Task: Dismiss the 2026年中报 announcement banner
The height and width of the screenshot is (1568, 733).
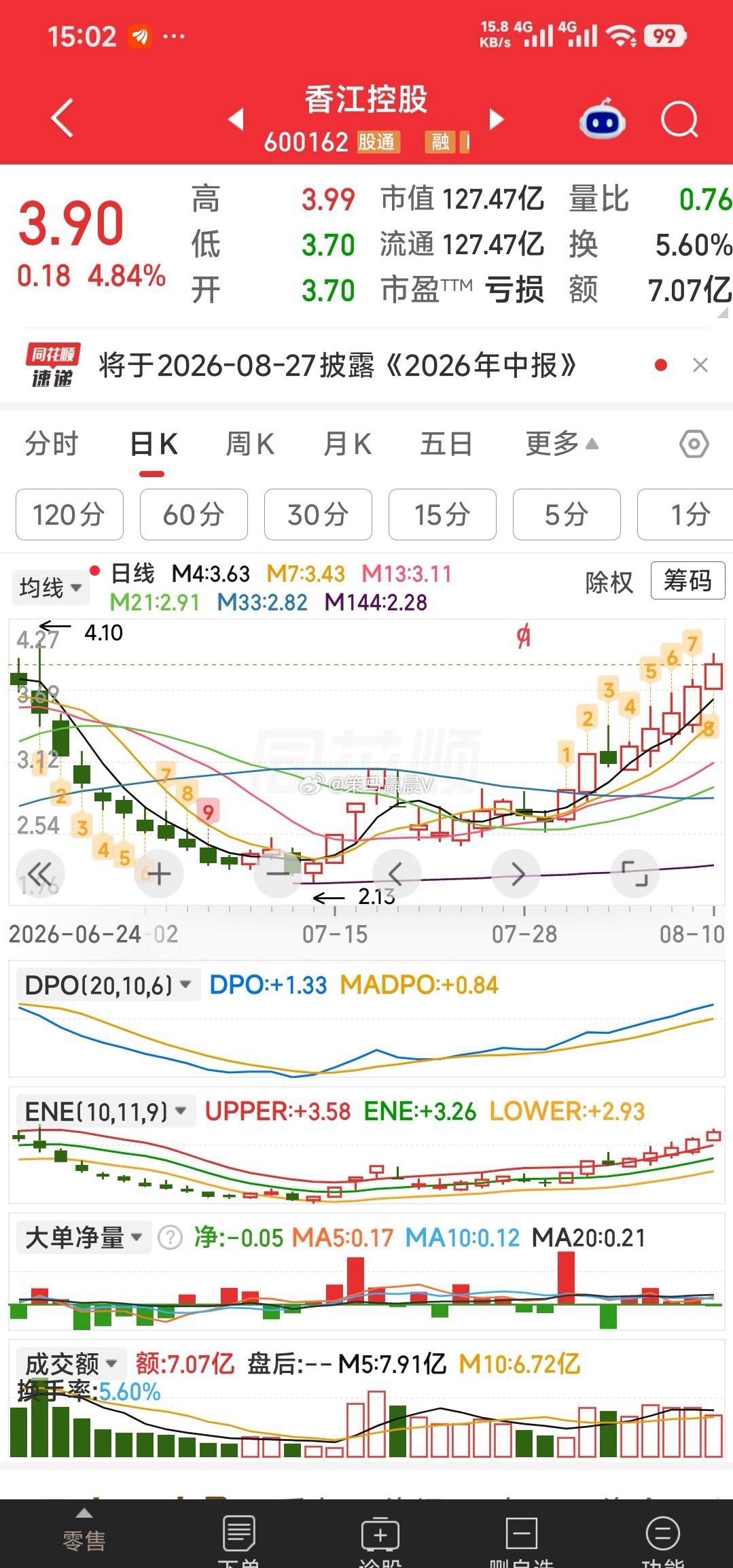Action: [700, 366]
